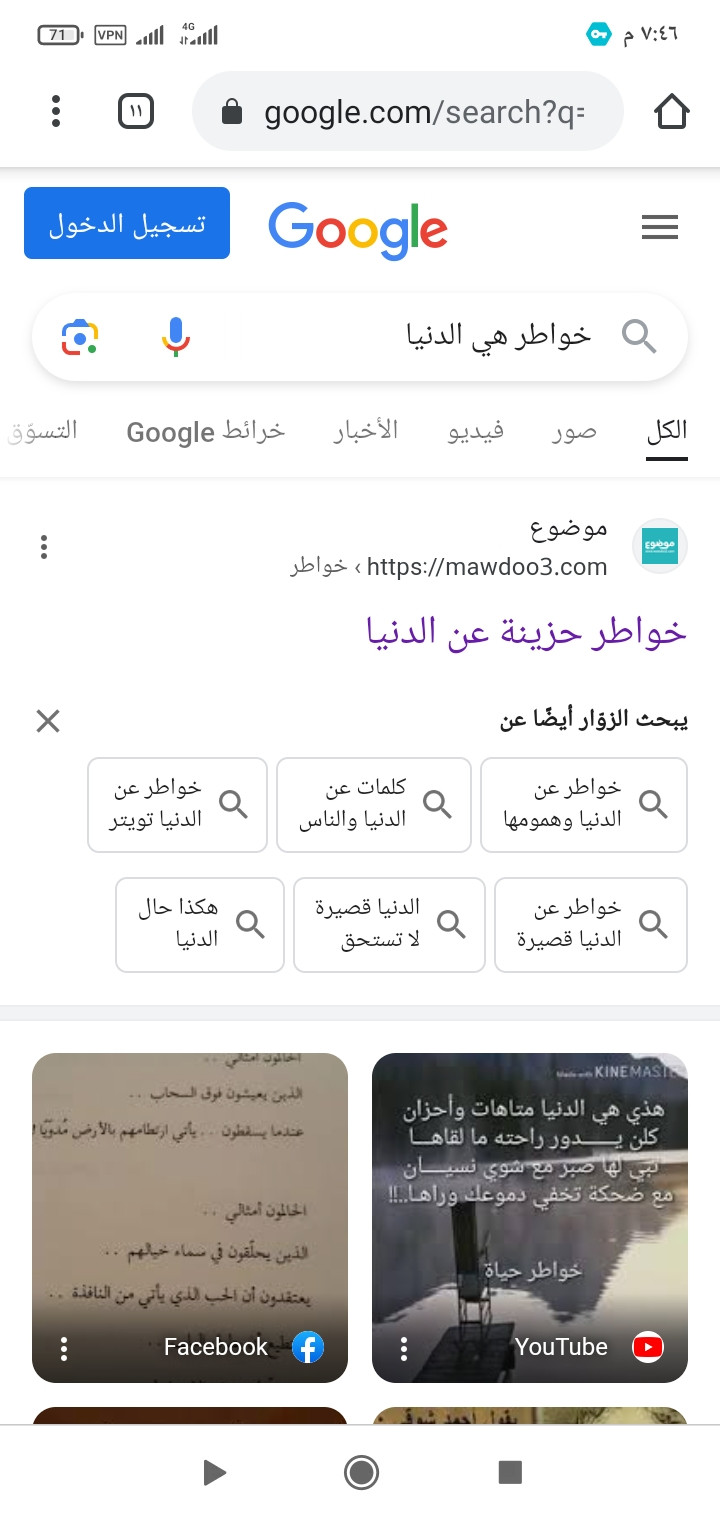Screen dimensions: 720x1520
Task: Open the YouTube video thumbnail
Action: (x=529, y=1217)
